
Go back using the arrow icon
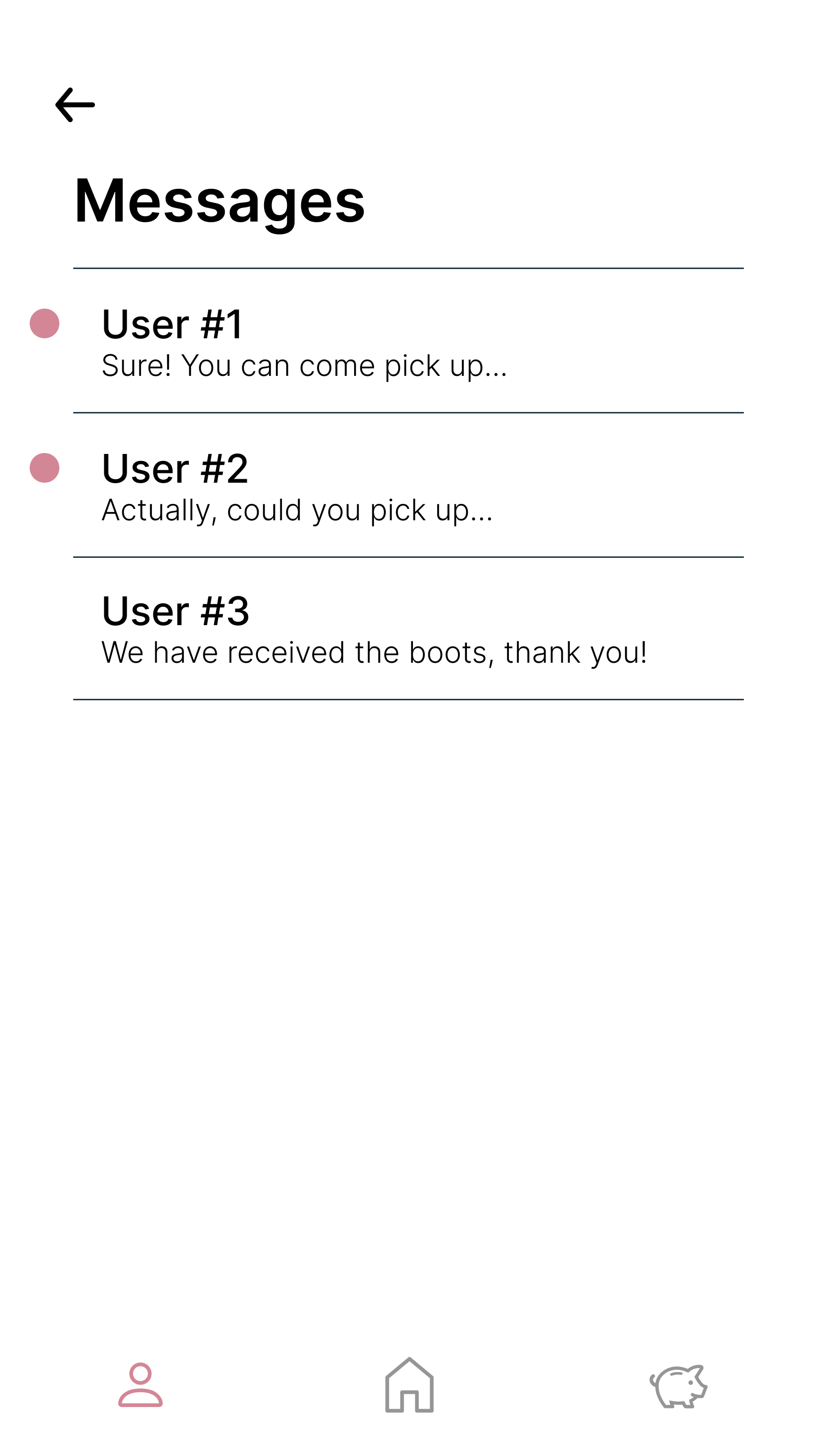[75, 104]
